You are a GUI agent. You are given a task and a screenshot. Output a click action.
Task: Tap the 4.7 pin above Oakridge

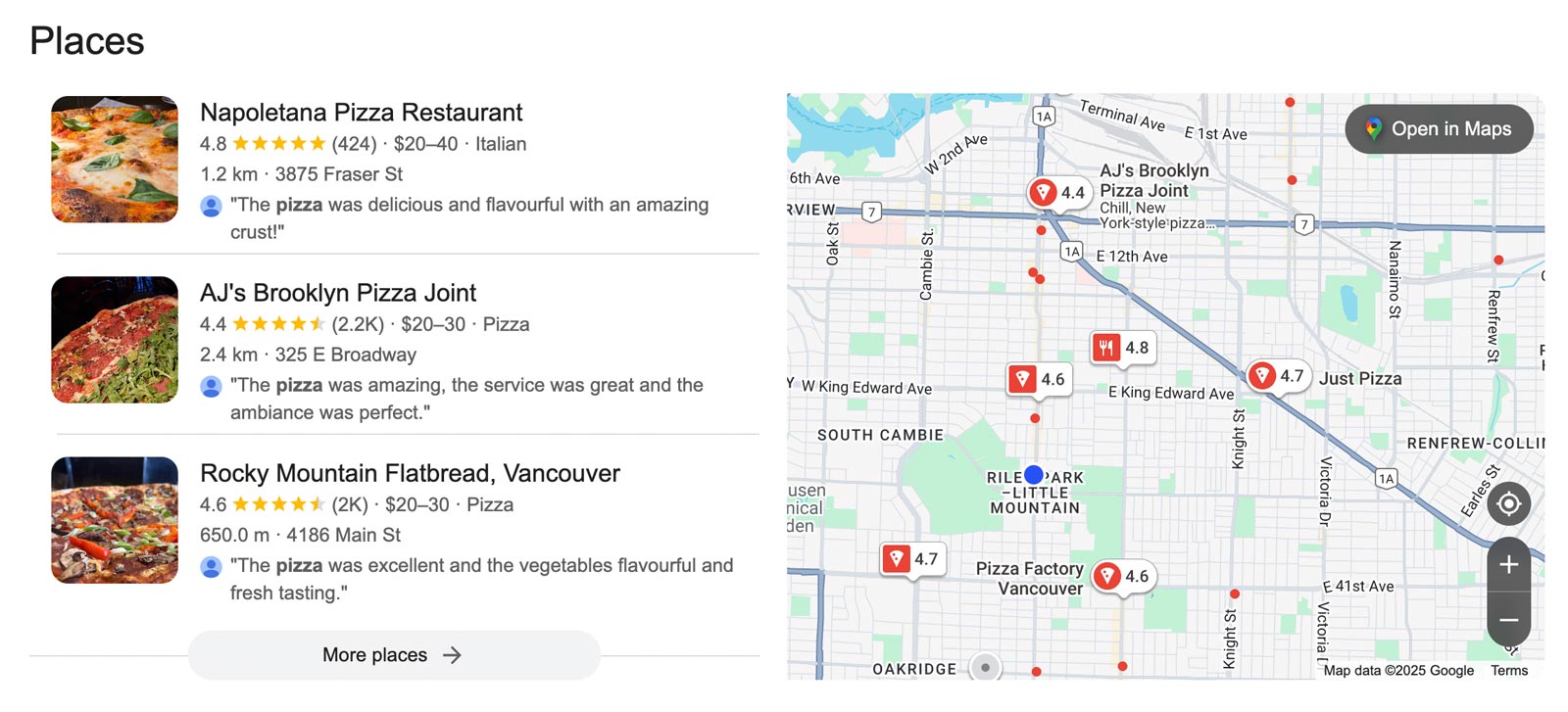pyautogui.click(x=911, y=559)
